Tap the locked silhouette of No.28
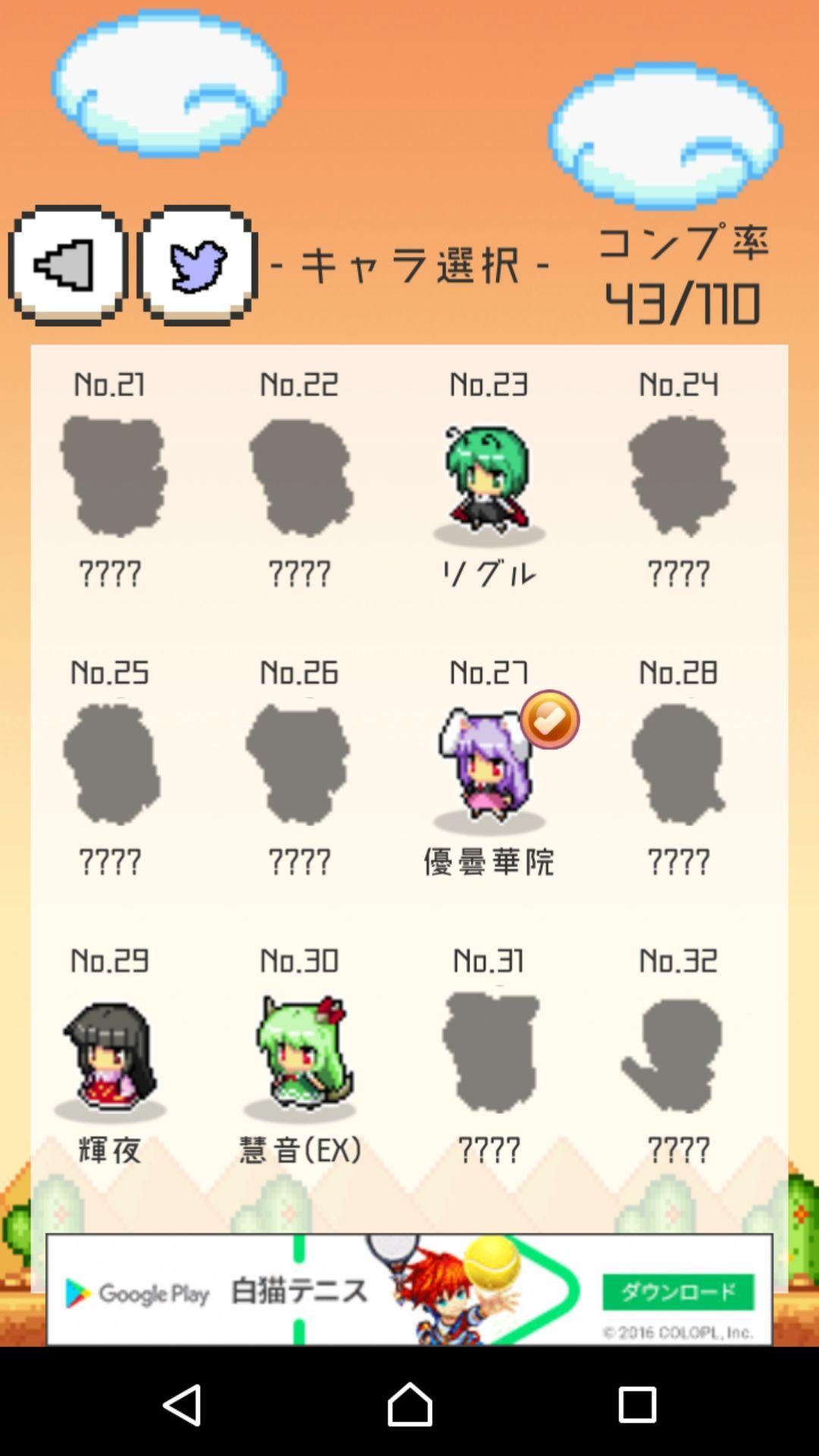 tap(679, 766)
